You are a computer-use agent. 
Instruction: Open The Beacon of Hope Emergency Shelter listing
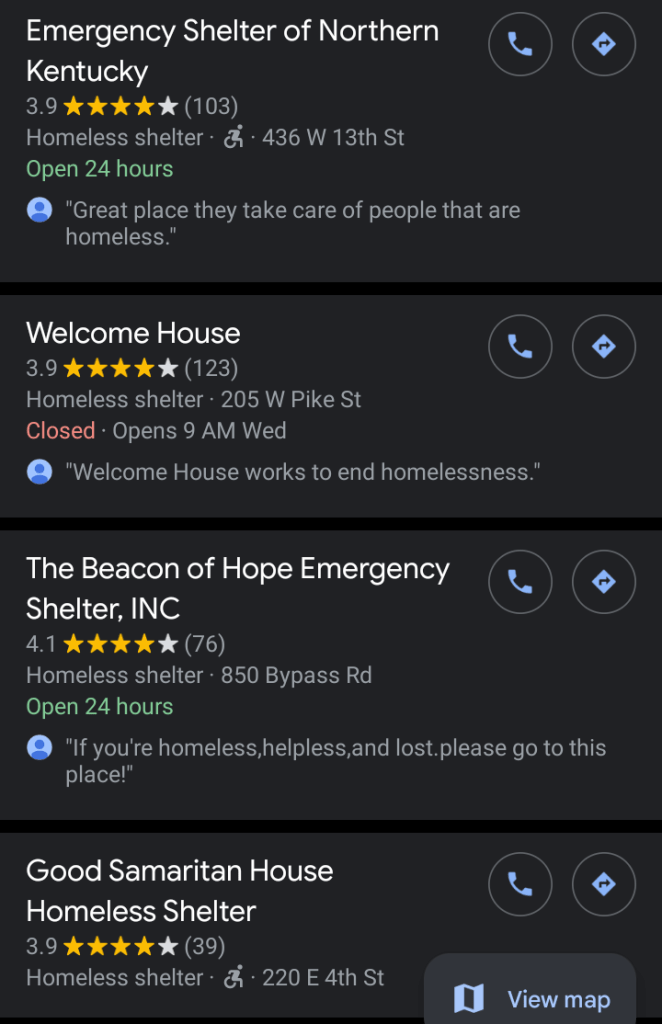pyautogui.click(x=237, y=588)
